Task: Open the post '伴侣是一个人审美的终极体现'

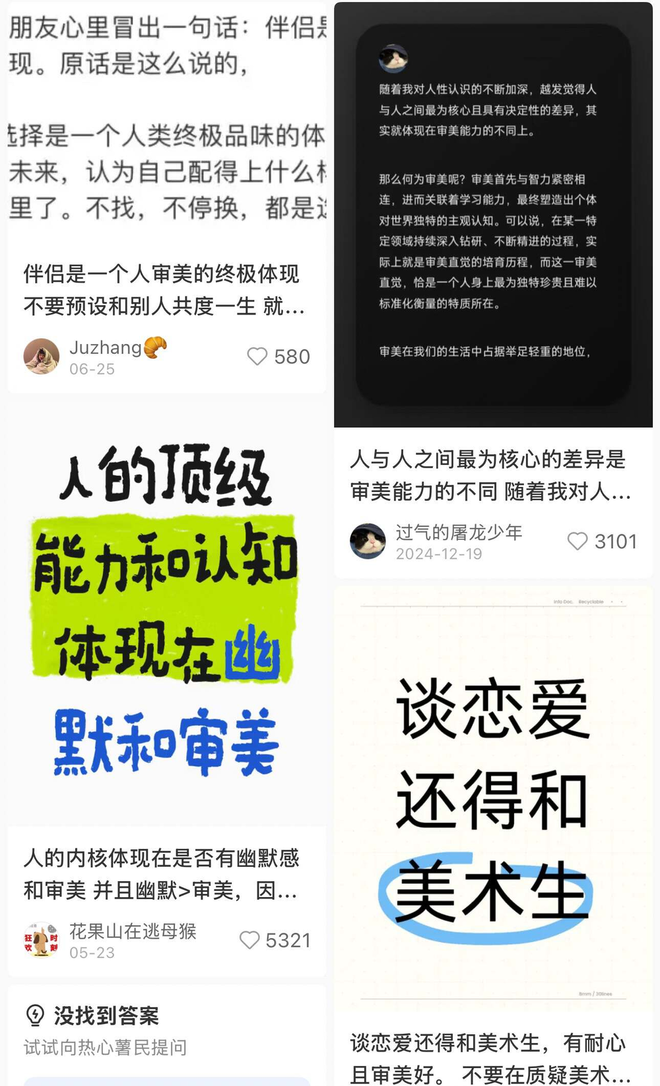Action: tap(163, 289)
